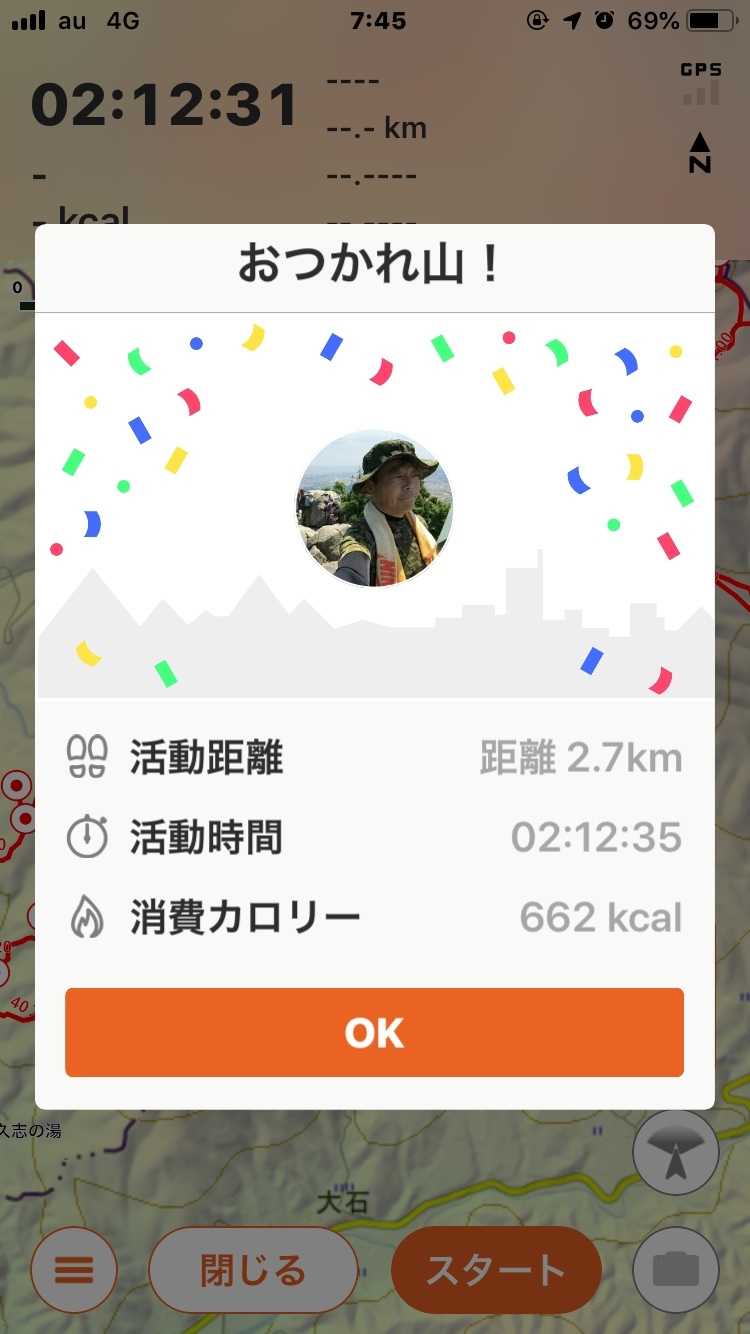The height and width of the screenshot is (1334, 750).
Task: Confirm the dialog with the OK button
Action: [374, 1032]
